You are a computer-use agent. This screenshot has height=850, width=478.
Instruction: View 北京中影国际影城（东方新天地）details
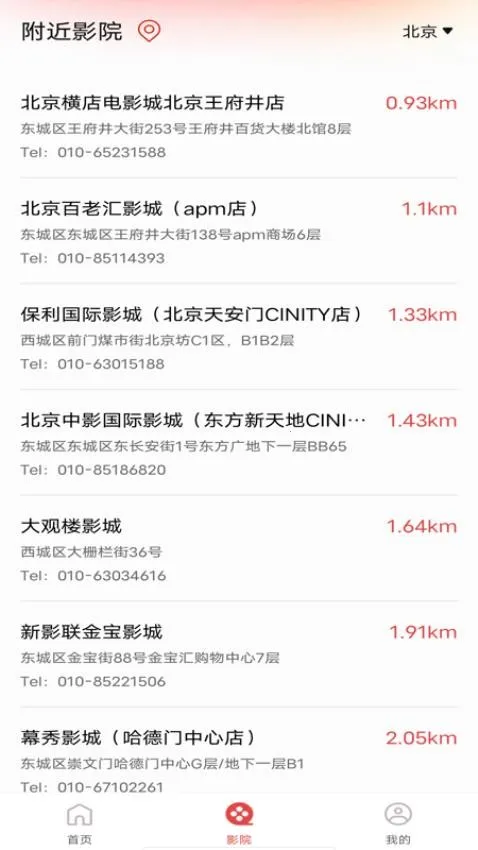(x=239, y=443)
